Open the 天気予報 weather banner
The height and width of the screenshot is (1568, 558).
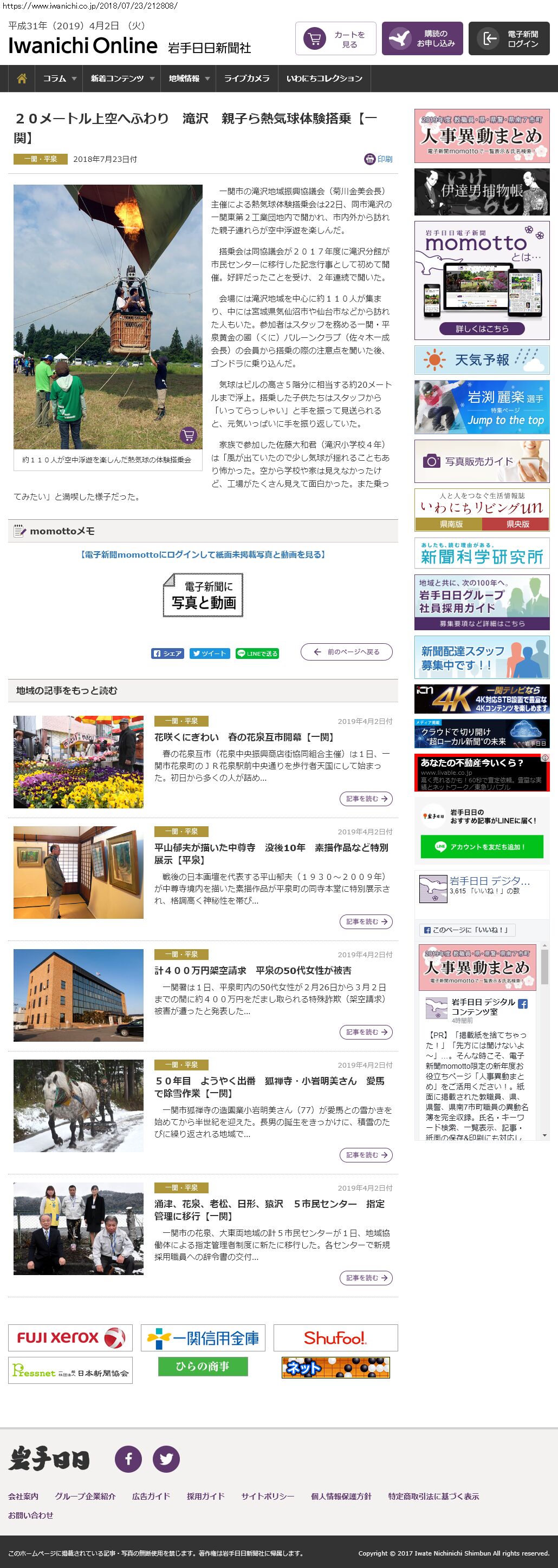pyautogui.click(x=481, y=360)
